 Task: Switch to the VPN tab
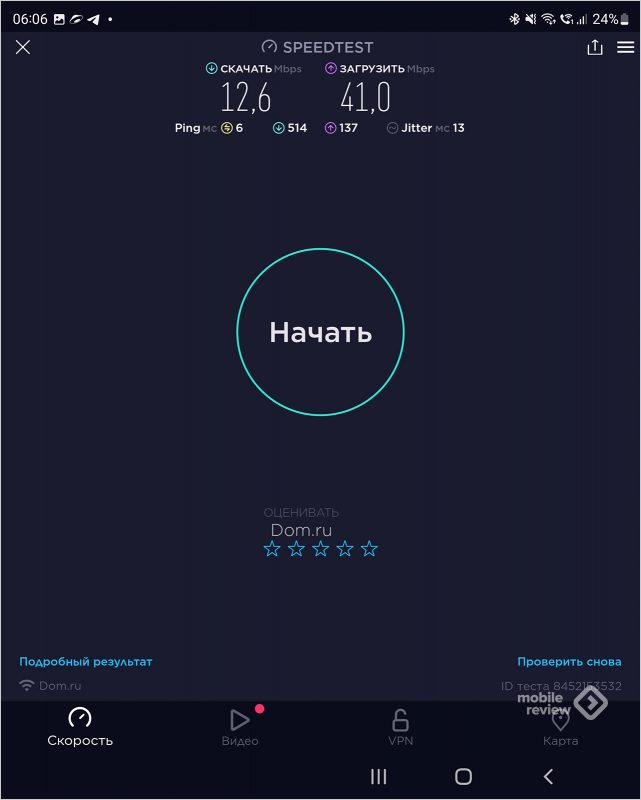pos(400,726)
